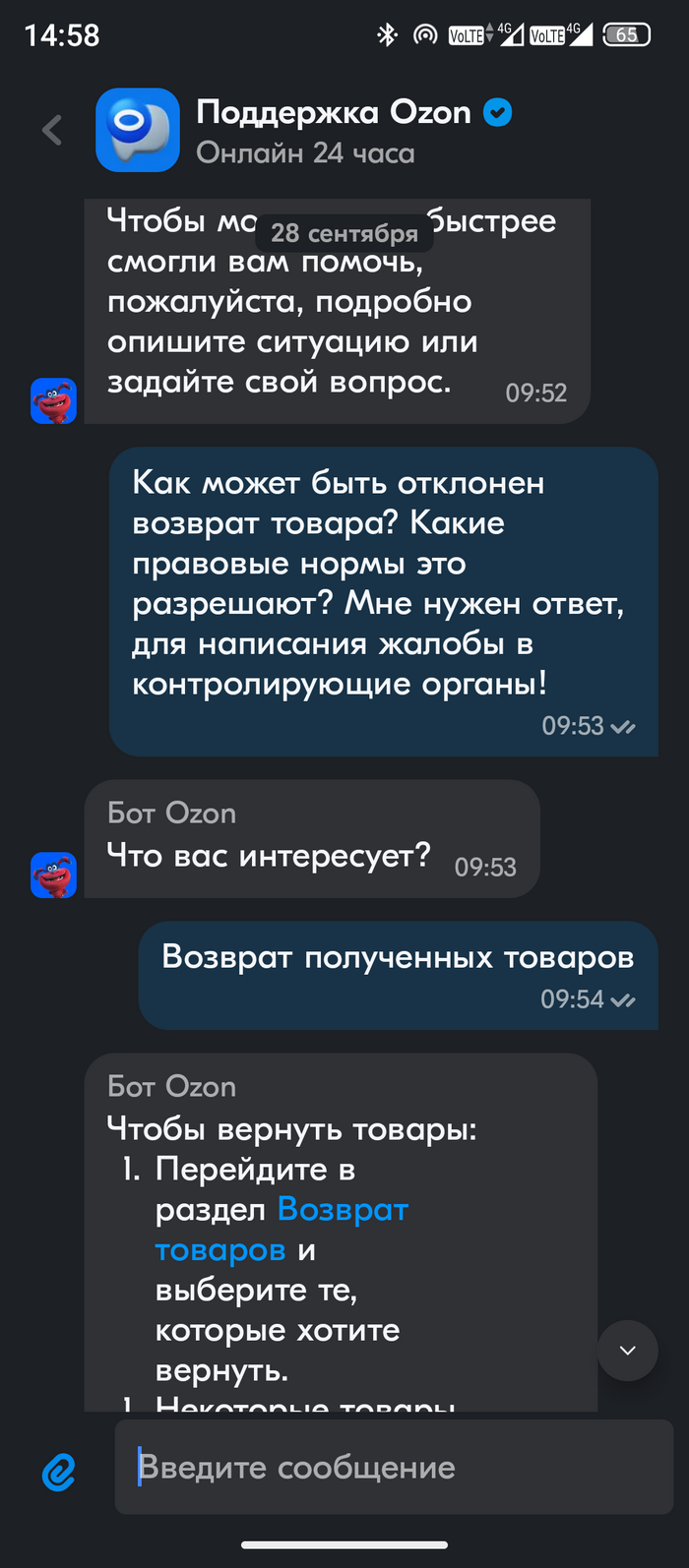Image resolution: width=689 pixels, height=1568 pixels.
Task: Jump to the latest message with the down arrow
Action: click(x=627, y=1351)
